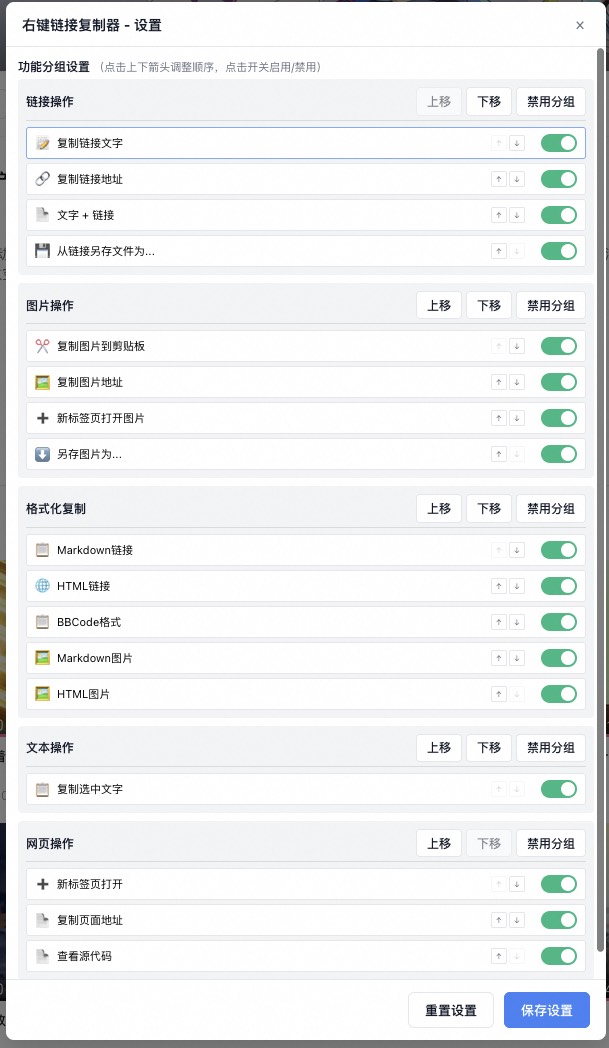This screenshot has height=1048, width=609.
Task: Move BBCode格式 item up
Action: (x=498, y=622)
